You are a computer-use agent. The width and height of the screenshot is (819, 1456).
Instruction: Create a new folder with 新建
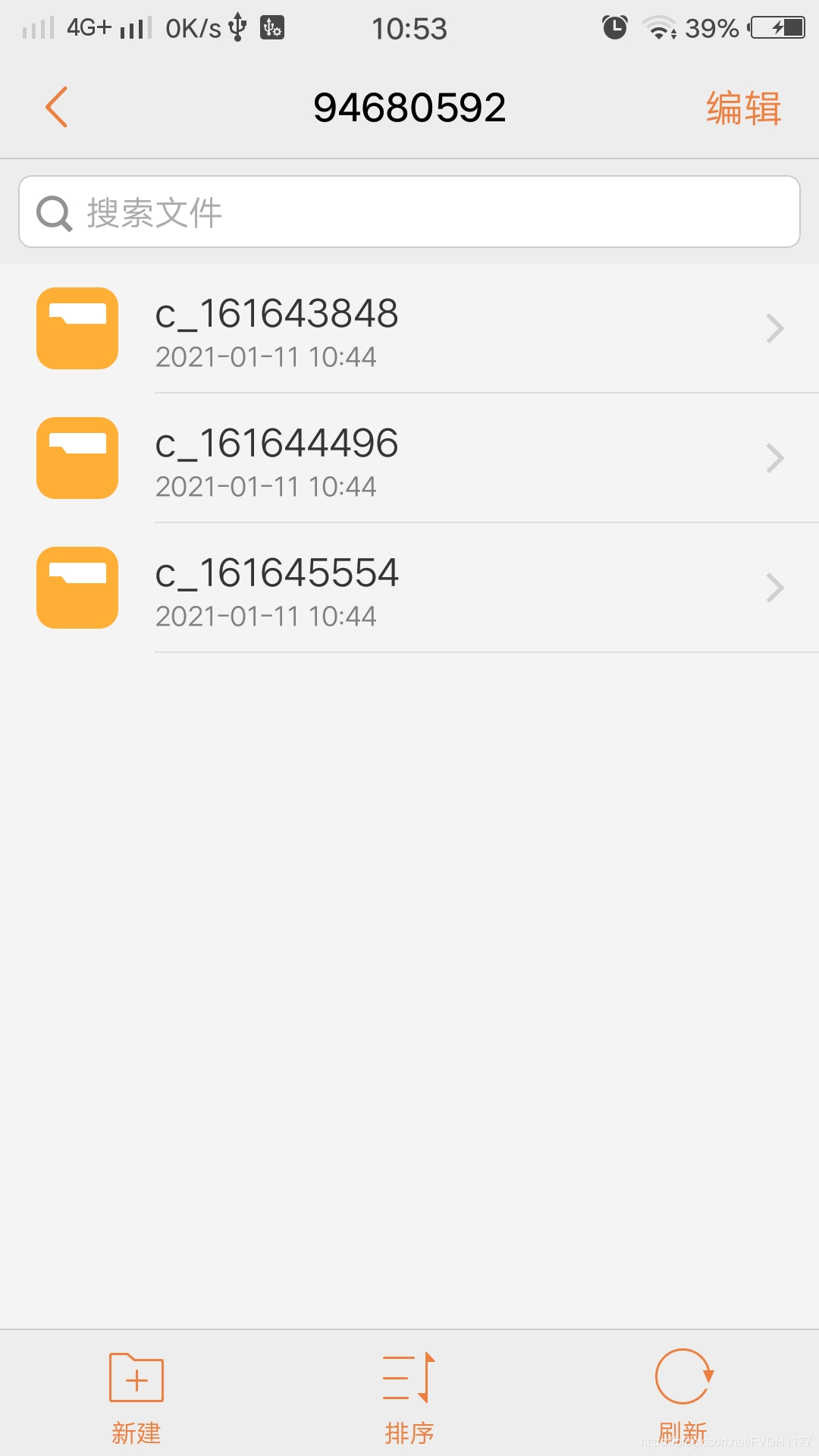pyautogui.click(x=136, y=1397)
